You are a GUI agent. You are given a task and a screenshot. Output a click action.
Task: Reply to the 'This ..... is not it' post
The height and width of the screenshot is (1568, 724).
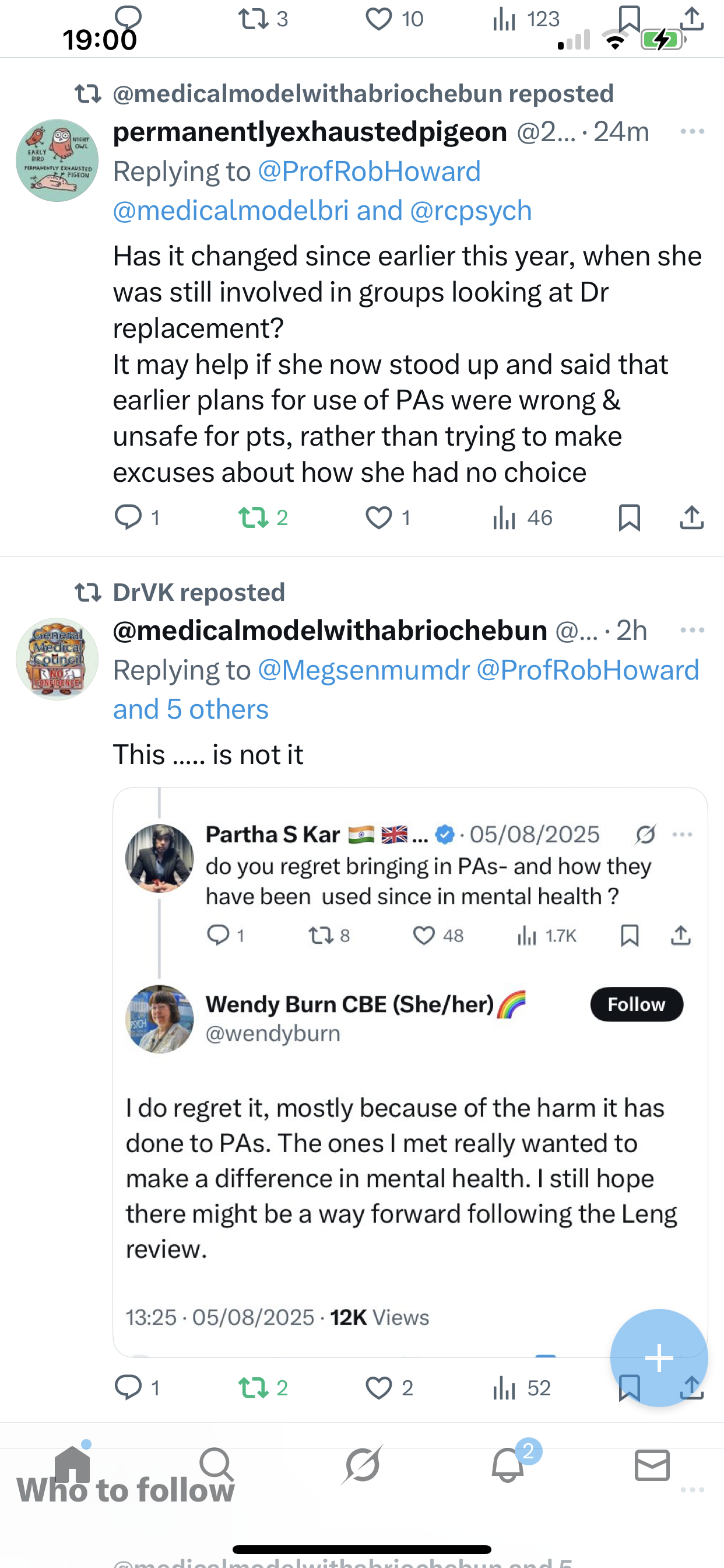click(128, 1387)
